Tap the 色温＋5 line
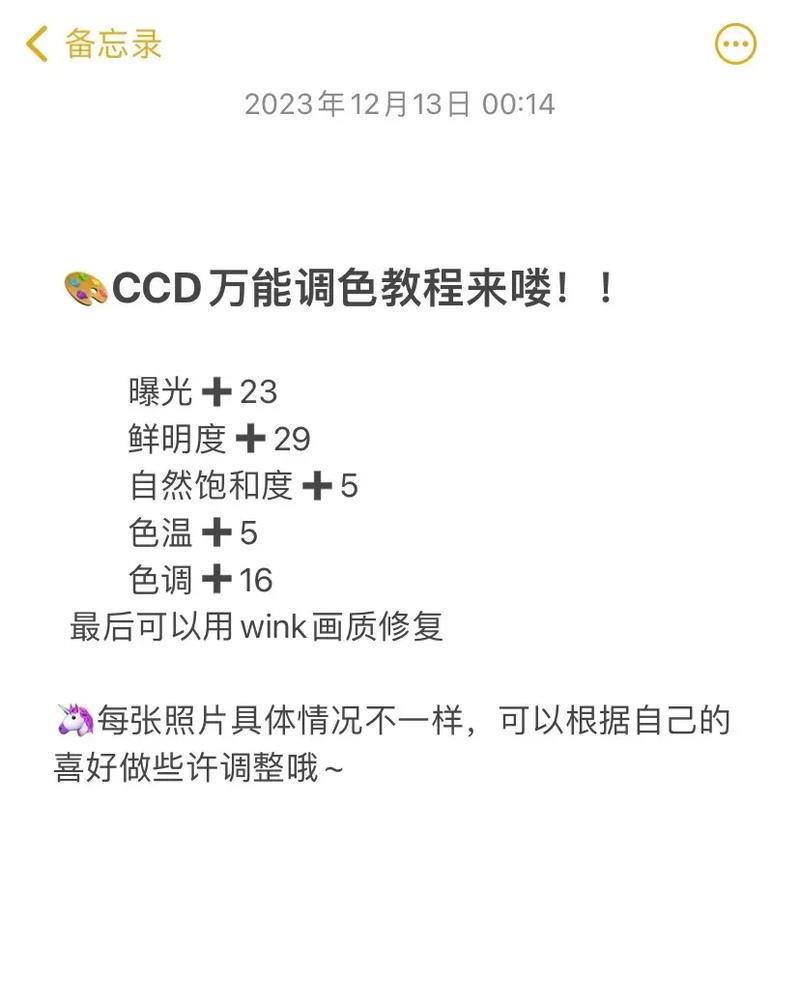The height and width of the screenshot is (1005, 800). [x=192, y=533]
